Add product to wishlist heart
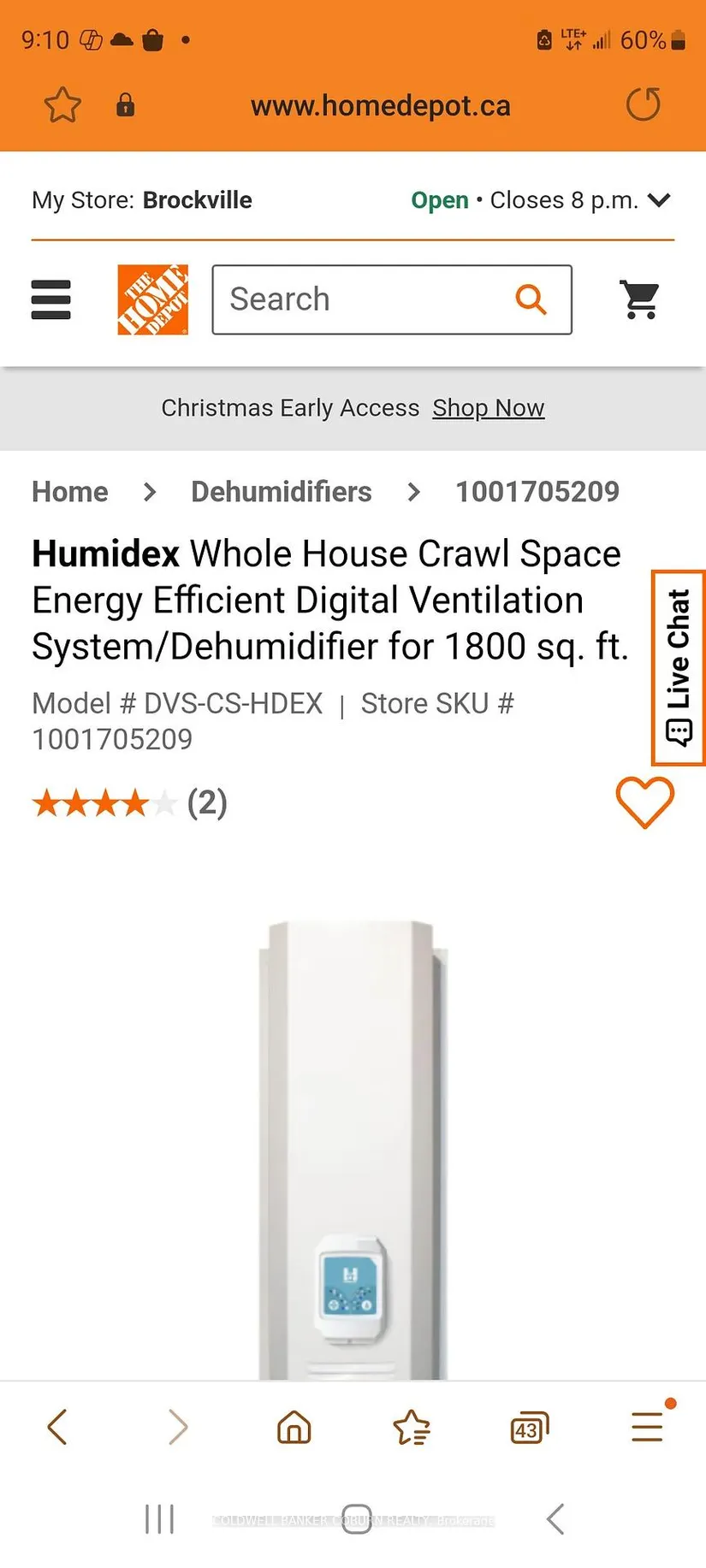 point(644,802)
